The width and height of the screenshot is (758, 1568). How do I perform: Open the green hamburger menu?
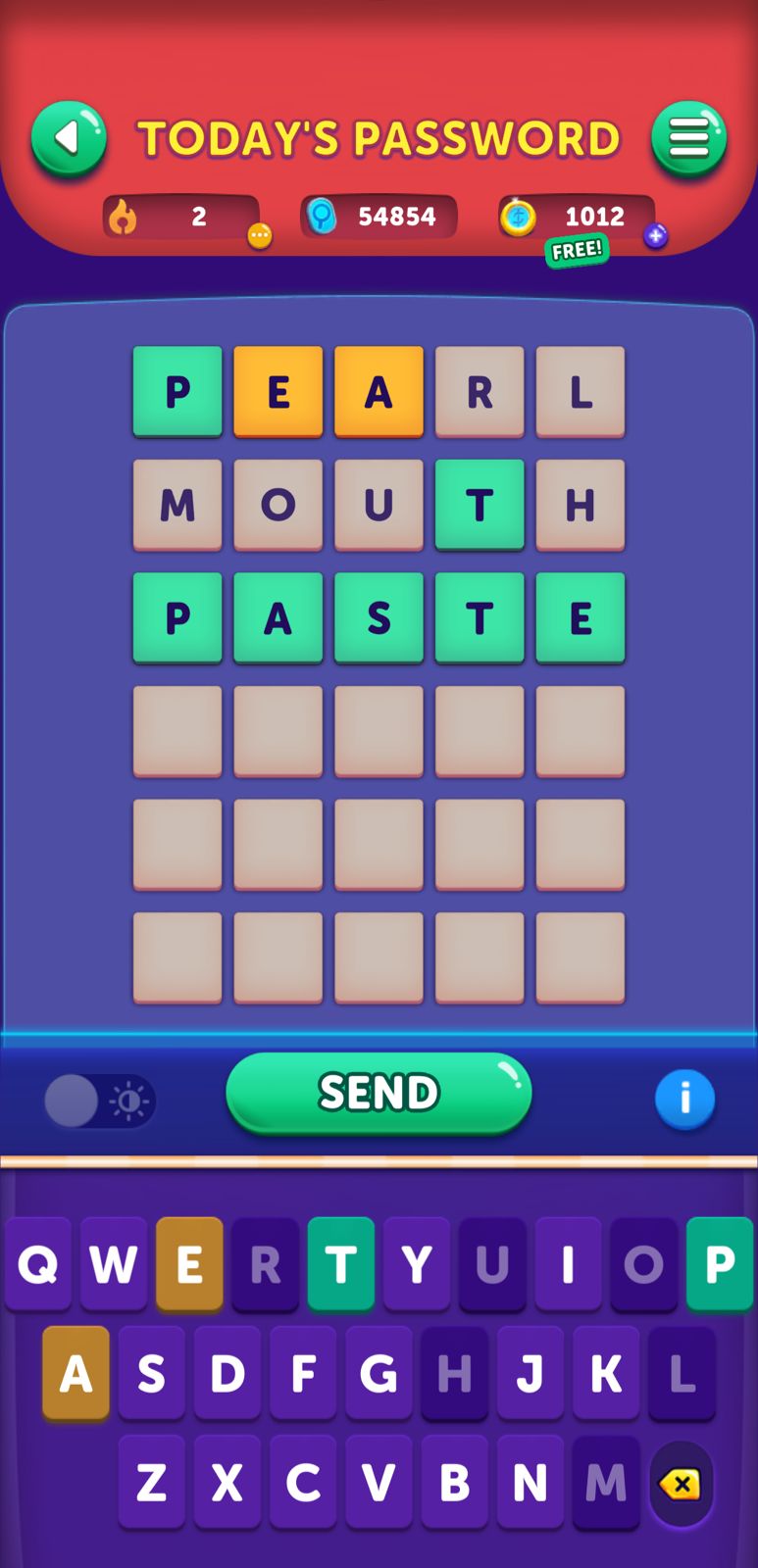[688, 139]
